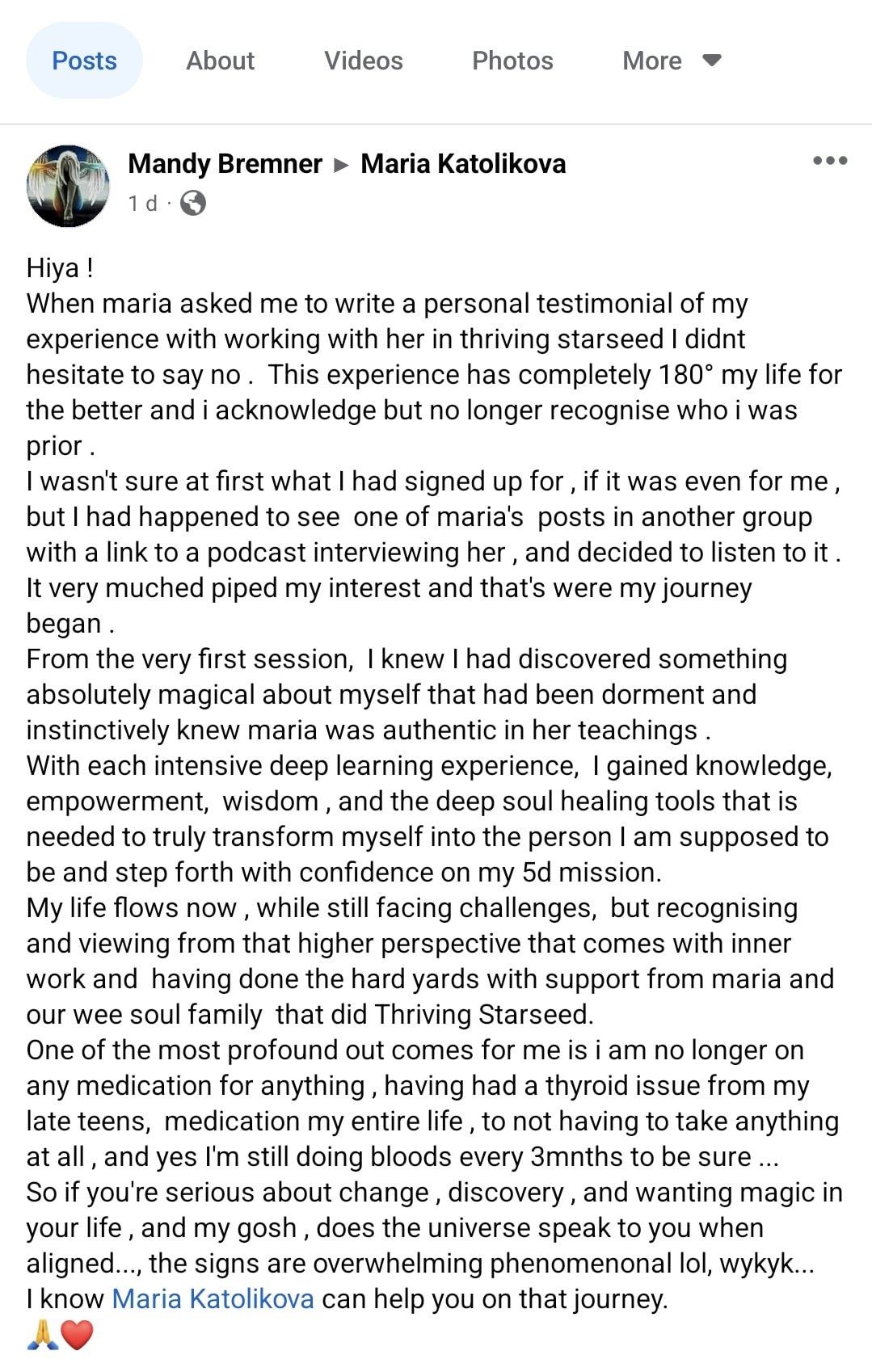The image size is (872, 1372).
Task: Open the About tab
Action: click(220, 61)
